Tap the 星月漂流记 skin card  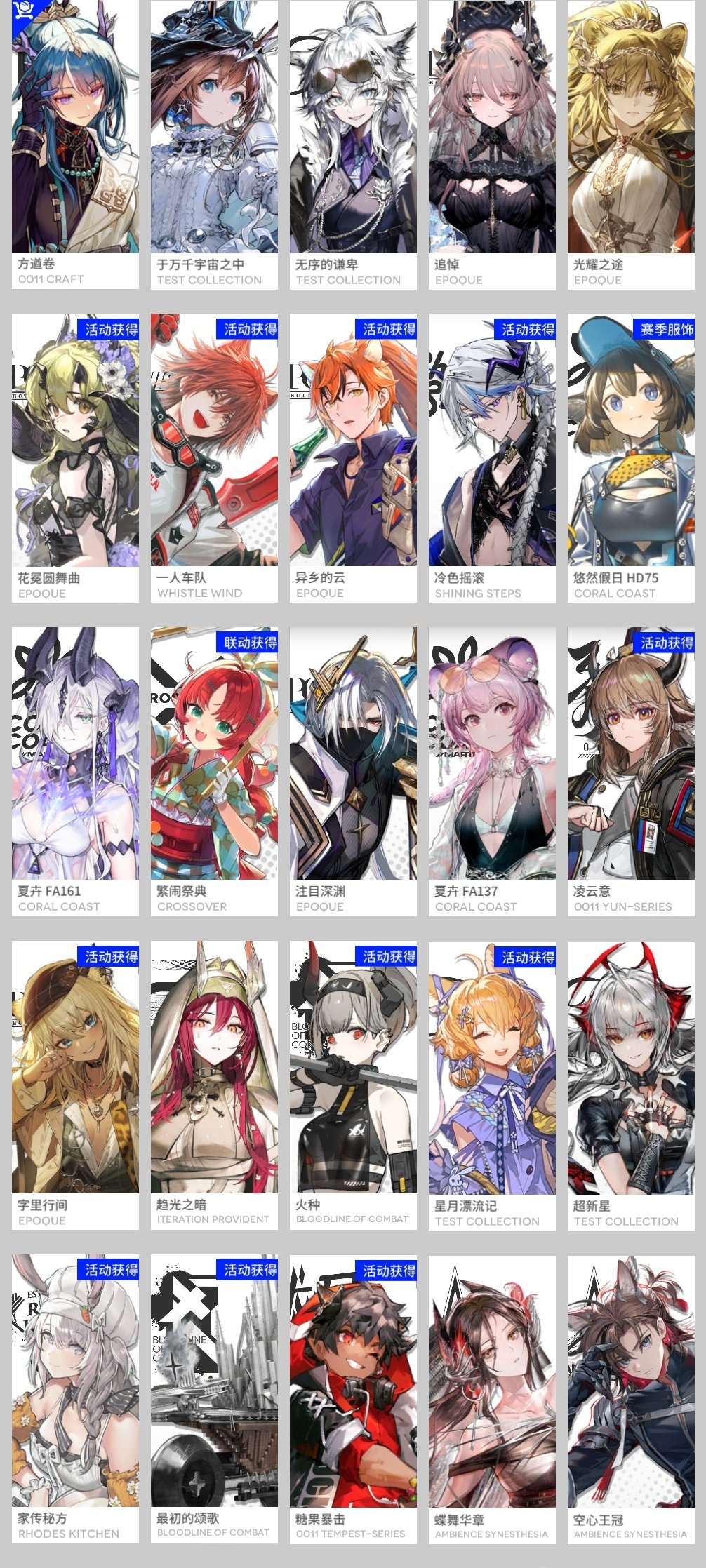point(492,1085)
